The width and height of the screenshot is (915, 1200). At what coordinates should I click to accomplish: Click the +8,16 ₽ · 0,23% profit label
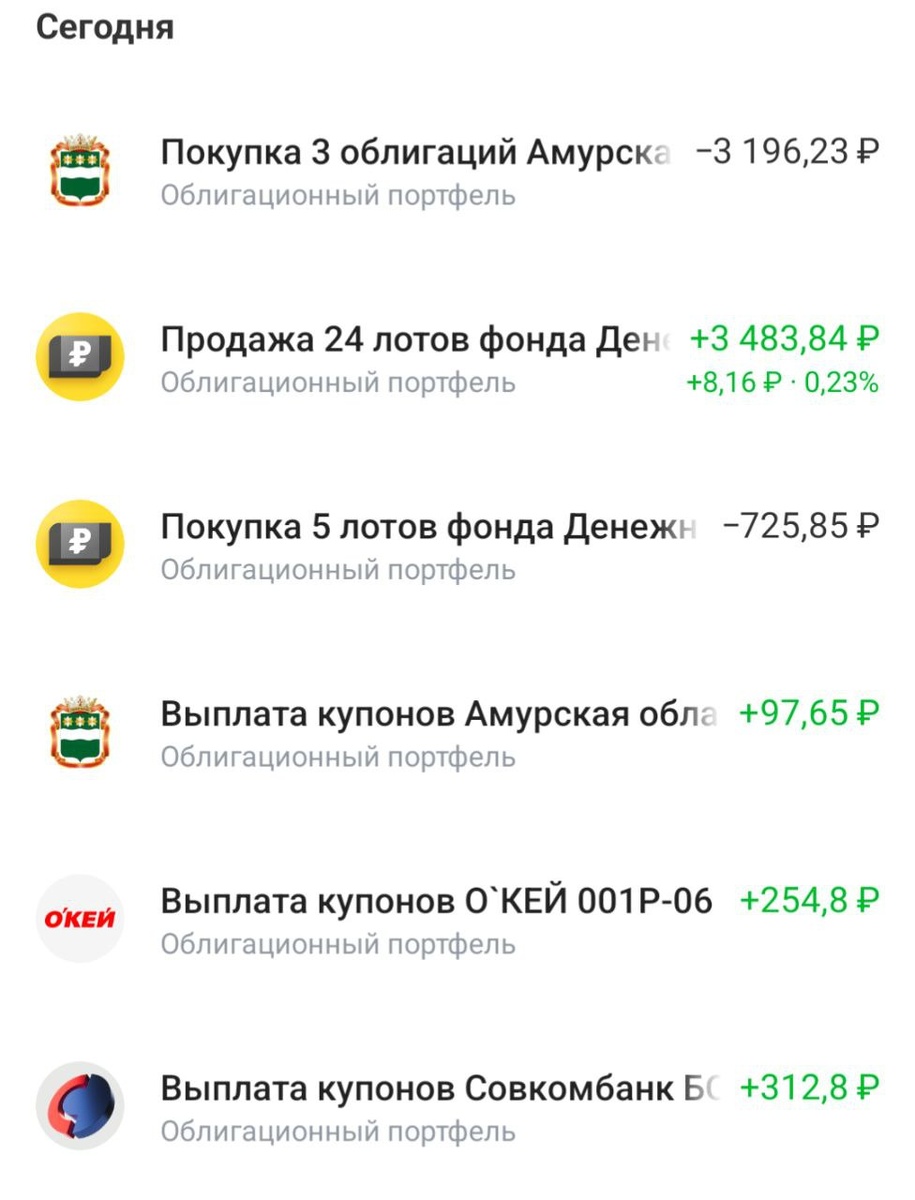[780, 383]
